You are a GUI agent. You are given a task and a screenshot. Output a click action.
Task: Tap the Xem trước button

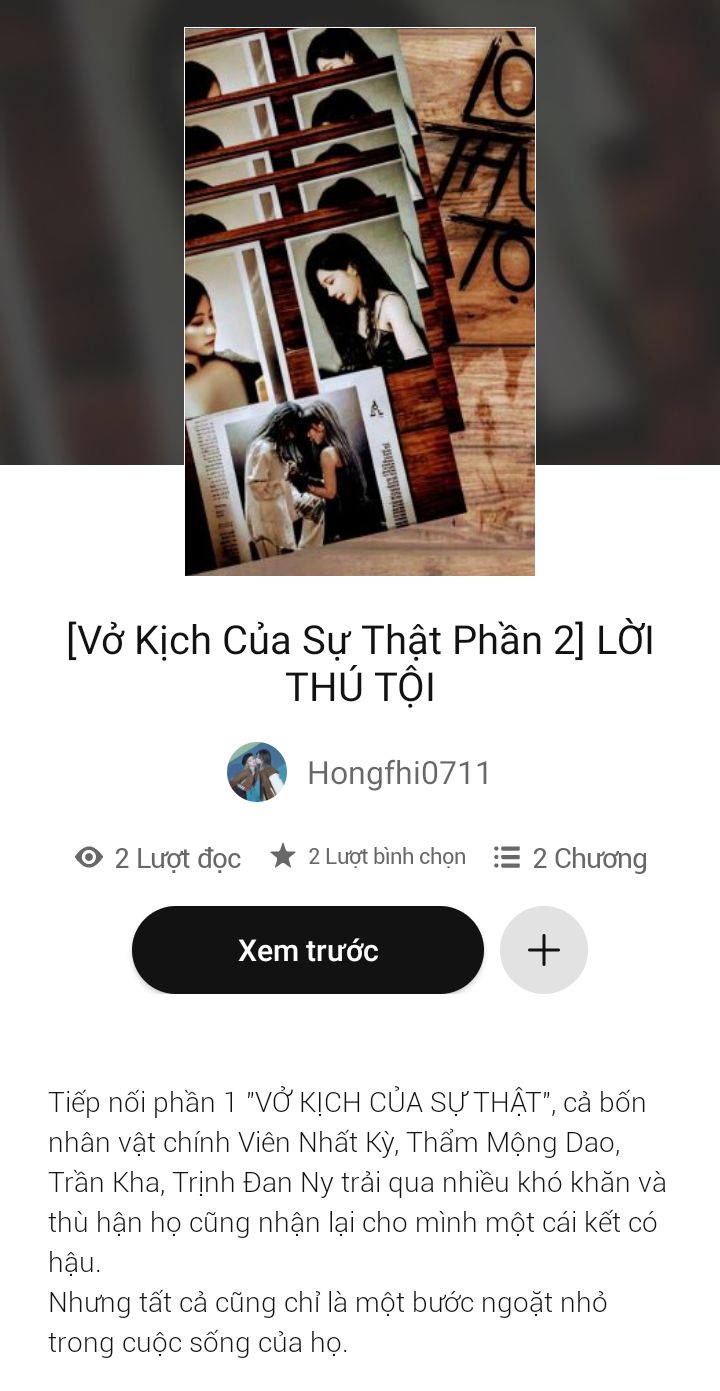(307, 950)
